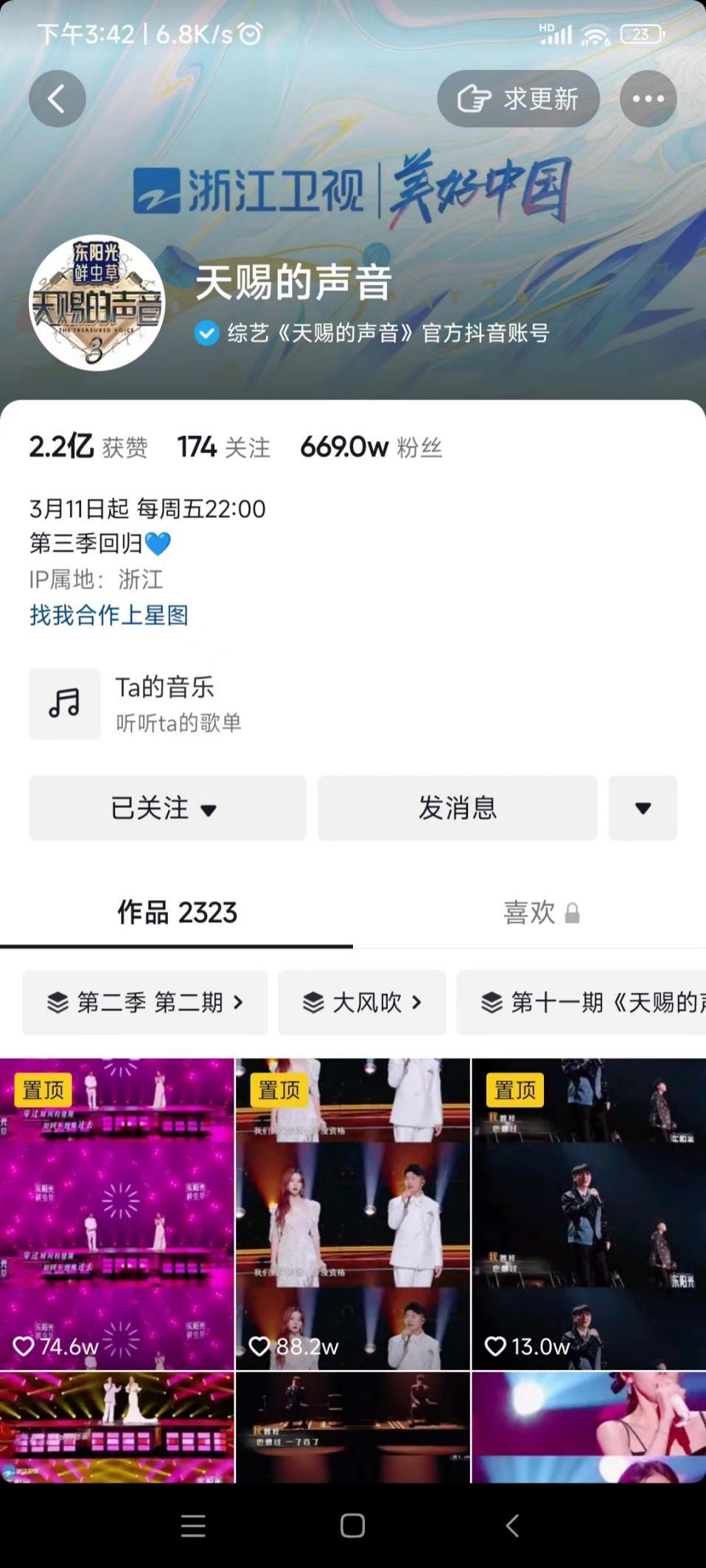This screenshot has width=706, height=1568.
Task: Open the 找我合作上星图 link
Action: tap(109, 615)
